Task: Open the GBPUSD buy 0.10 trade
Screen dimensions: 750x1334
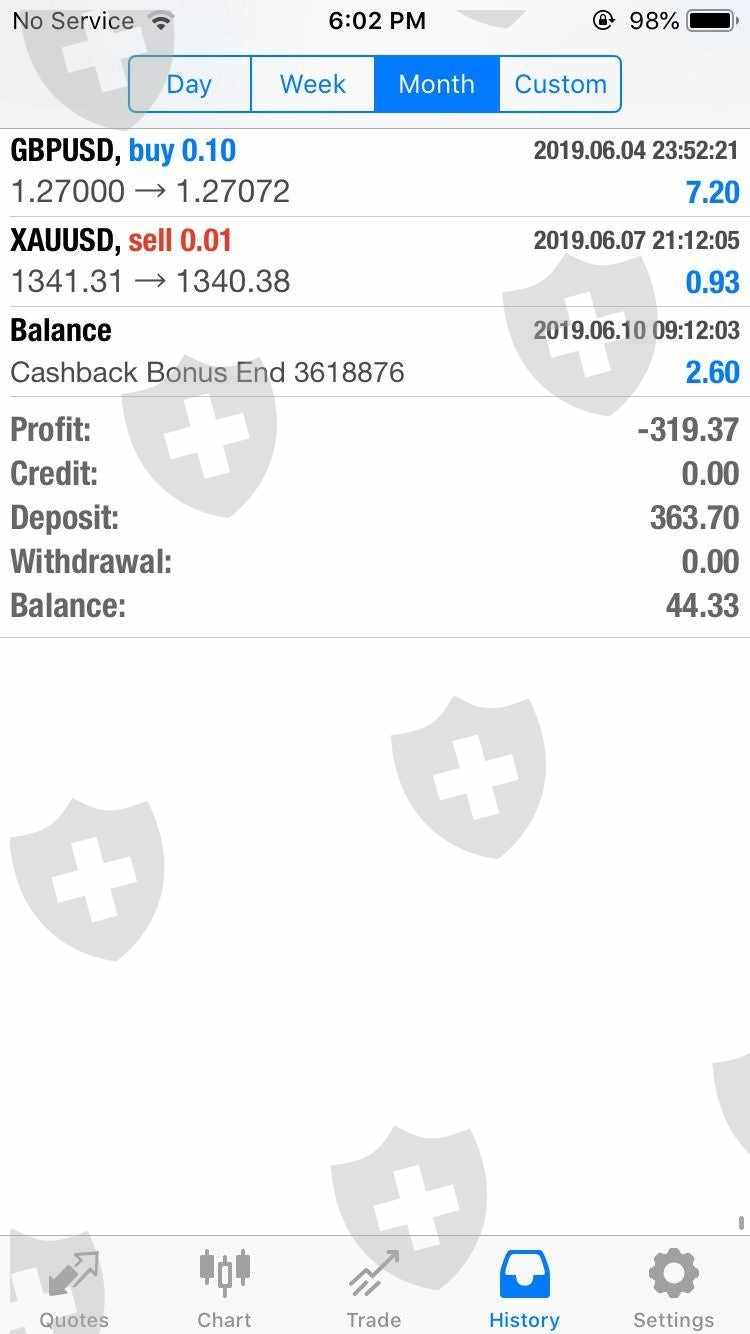Action: (x=375, y=172)
